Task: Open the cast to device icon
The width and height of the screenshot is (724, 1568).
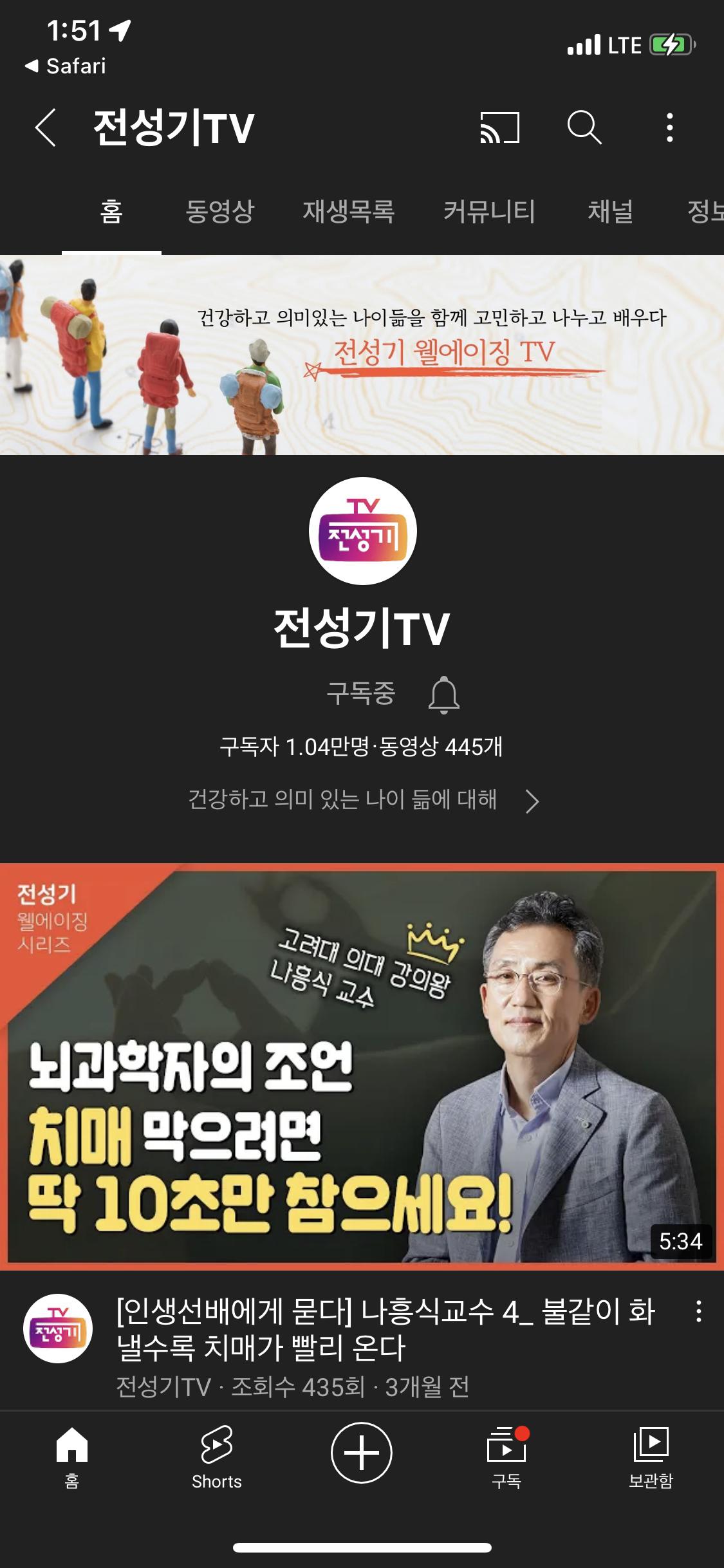Action: click(x=499, y=127)
